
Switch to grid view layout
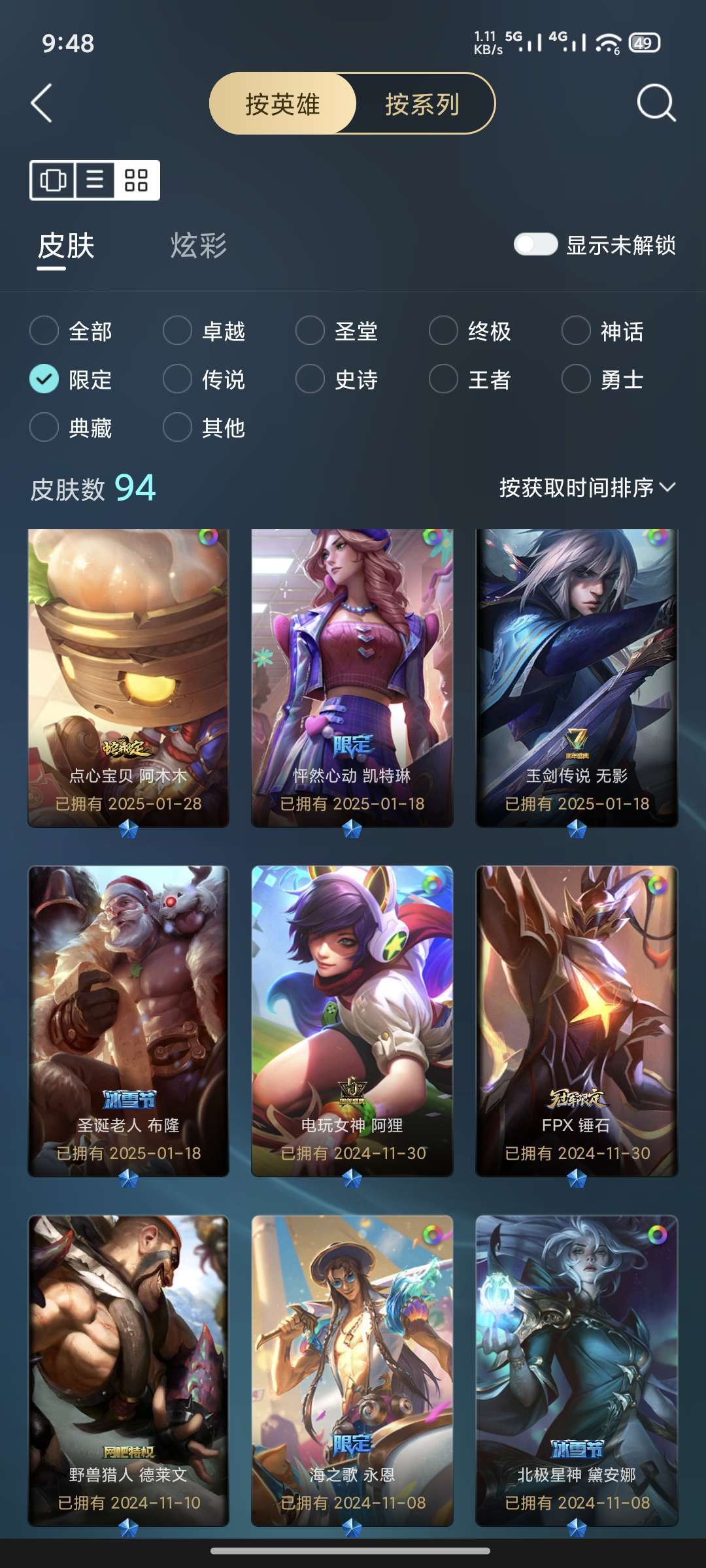pyautogui.click(x=137, y=180)
